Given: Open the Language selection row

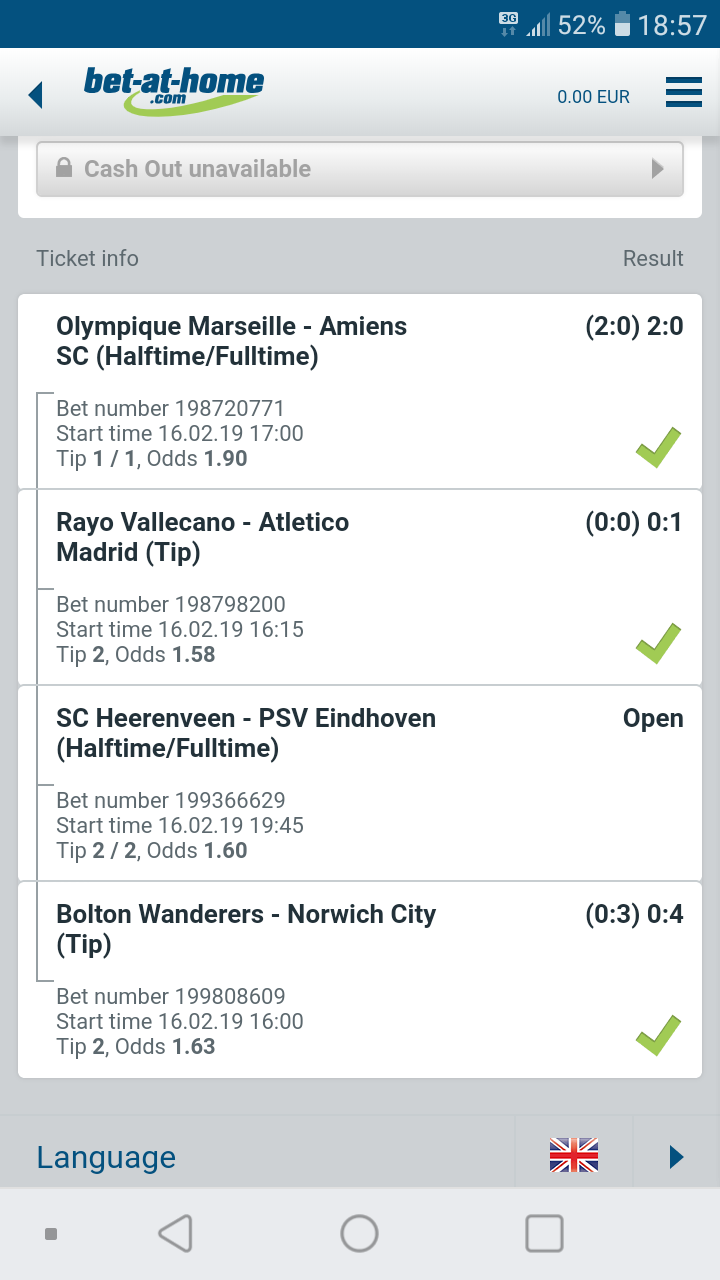Looking at the screenshot, I should click(x=360, y=1157).
